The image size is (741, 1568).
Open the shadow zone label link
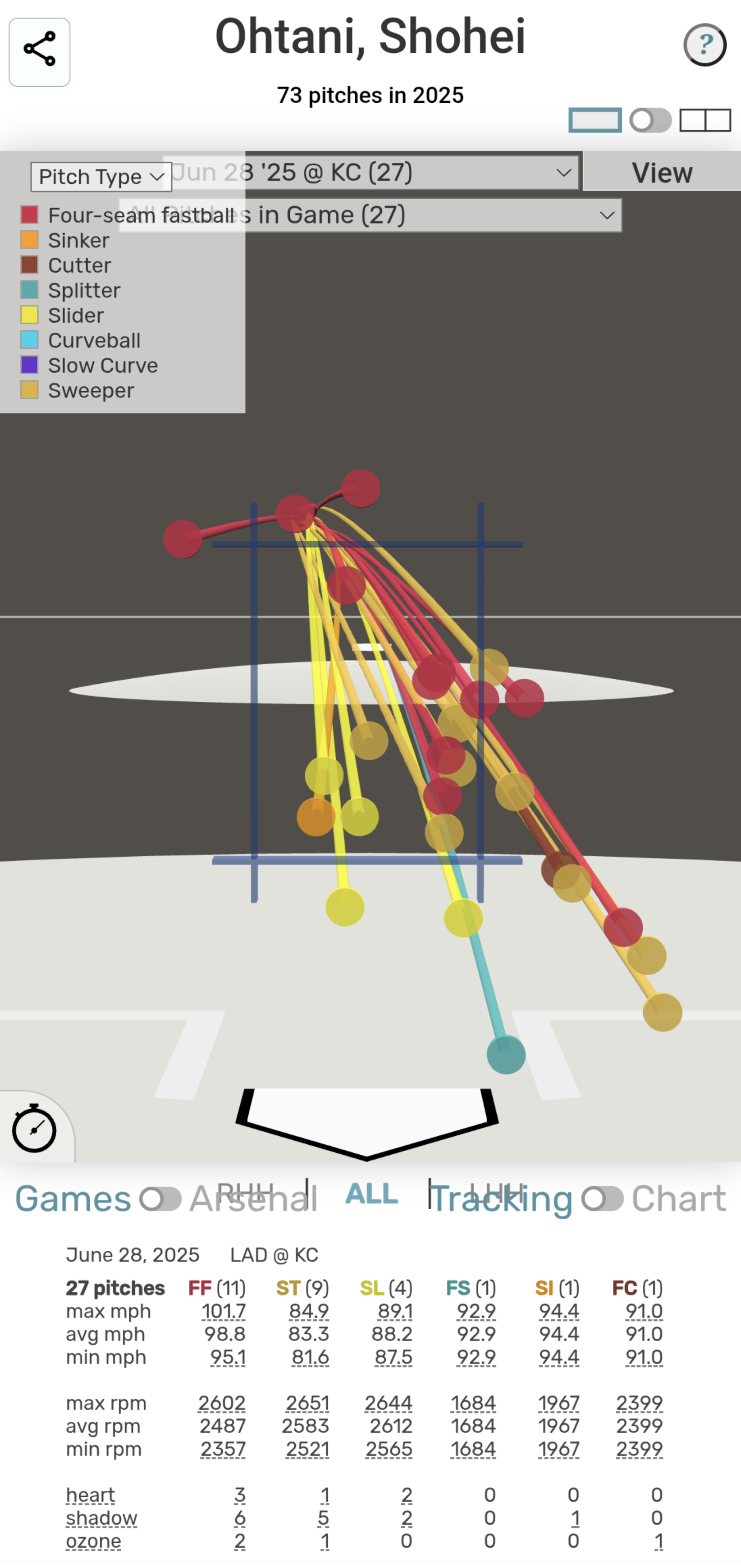pyautogui.click(x=101, y=1518)
